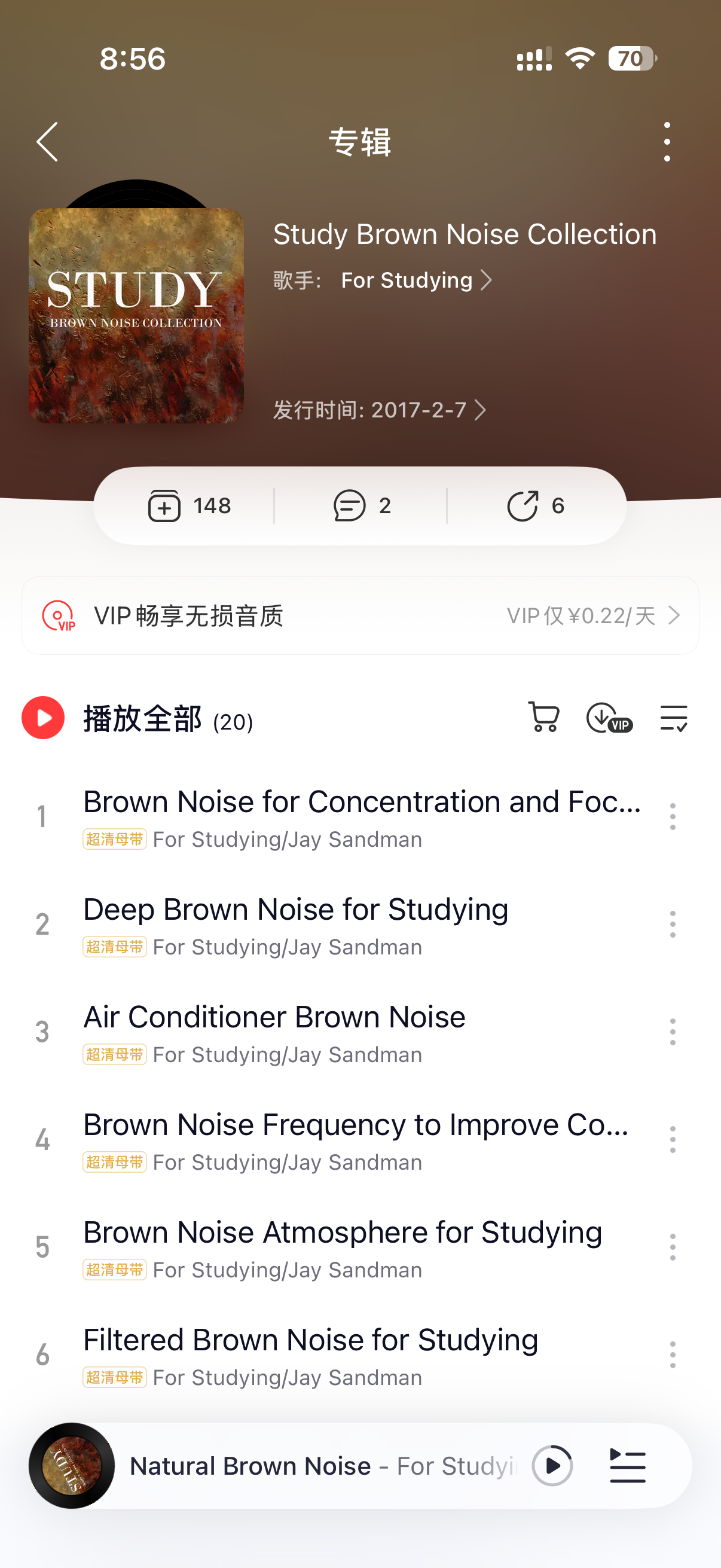Open more options for Filtered Brown Noise
Screen dimensions: 721x1568
[673, 1355]
